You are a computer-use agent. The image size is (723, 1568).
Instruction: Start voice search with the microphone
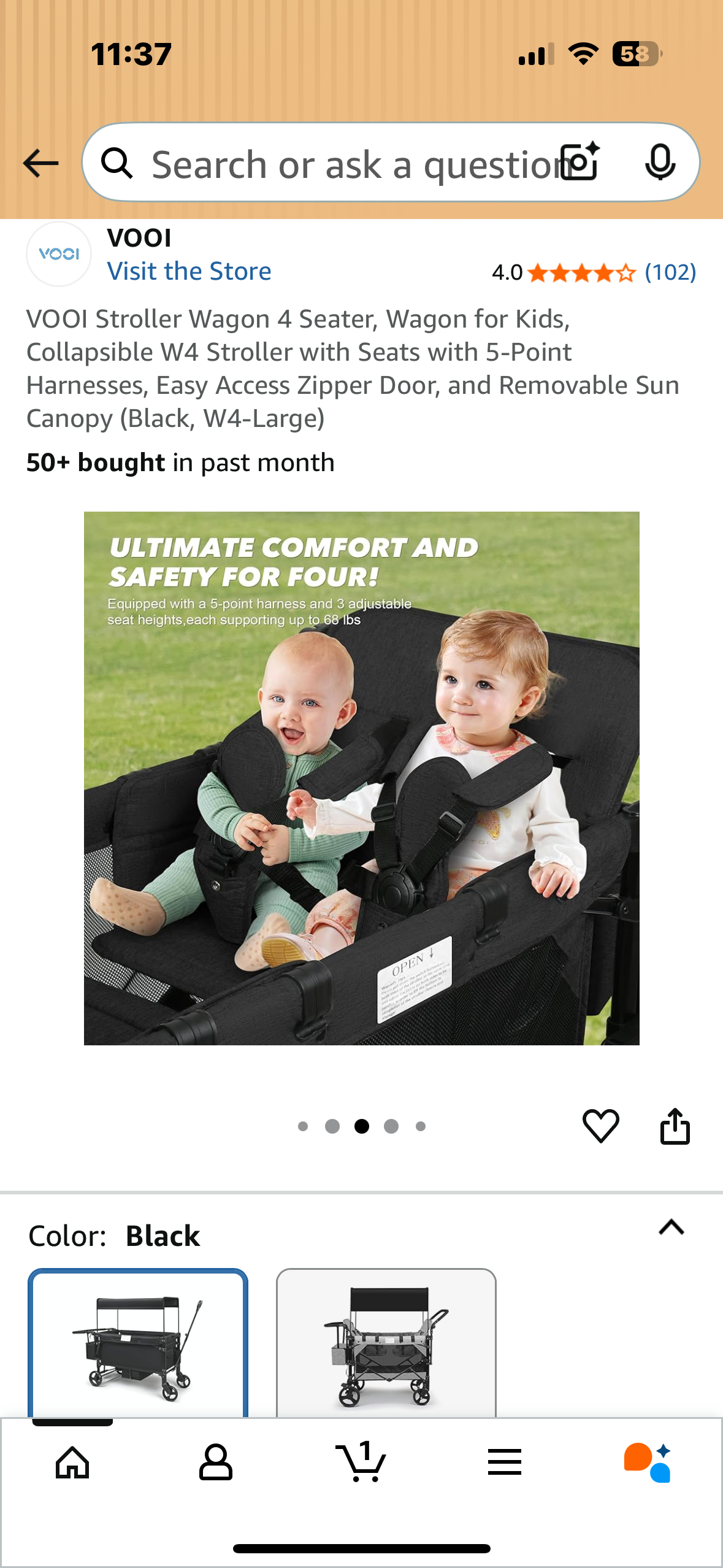point(660,163)
